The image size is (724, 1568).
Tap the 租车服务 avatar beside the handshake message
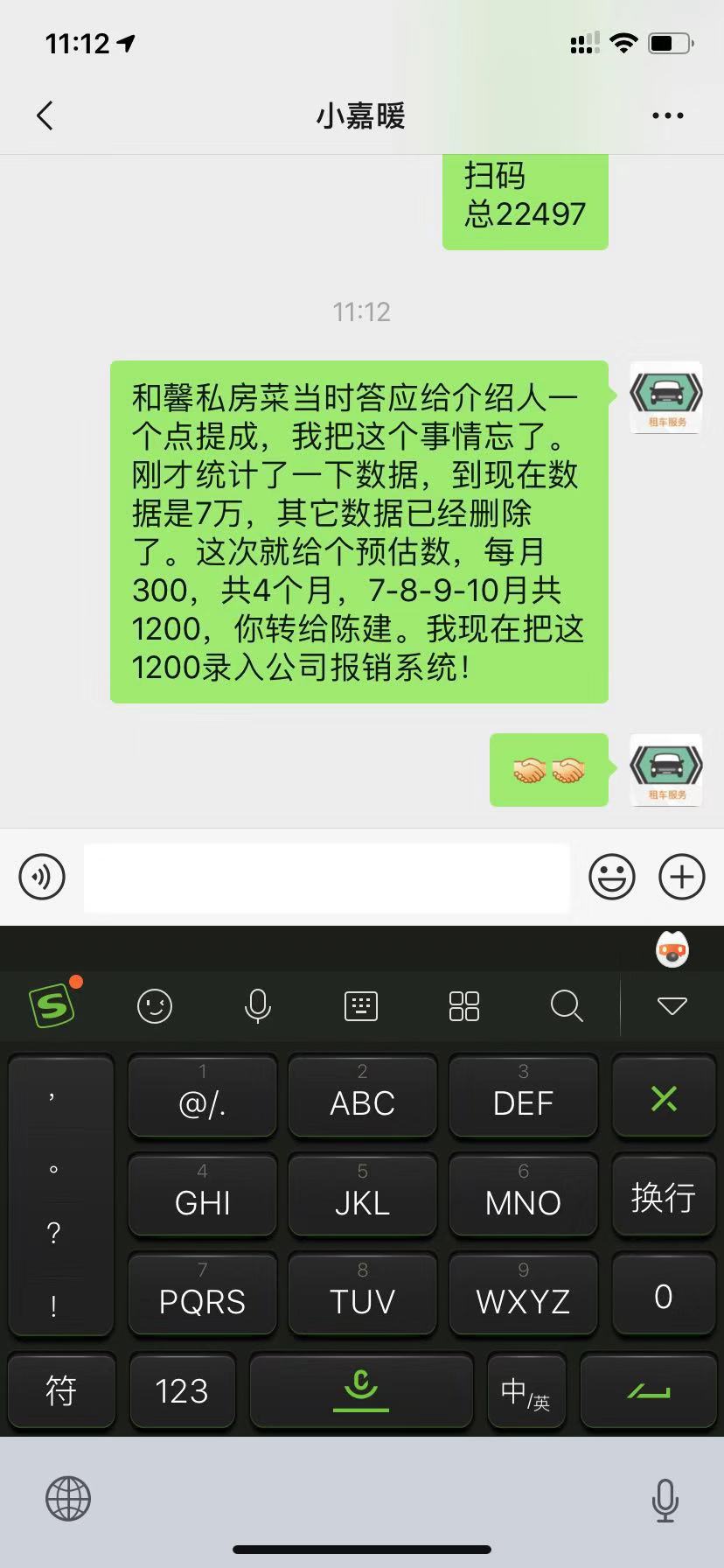pyautogui.click(x=666, y=770)
